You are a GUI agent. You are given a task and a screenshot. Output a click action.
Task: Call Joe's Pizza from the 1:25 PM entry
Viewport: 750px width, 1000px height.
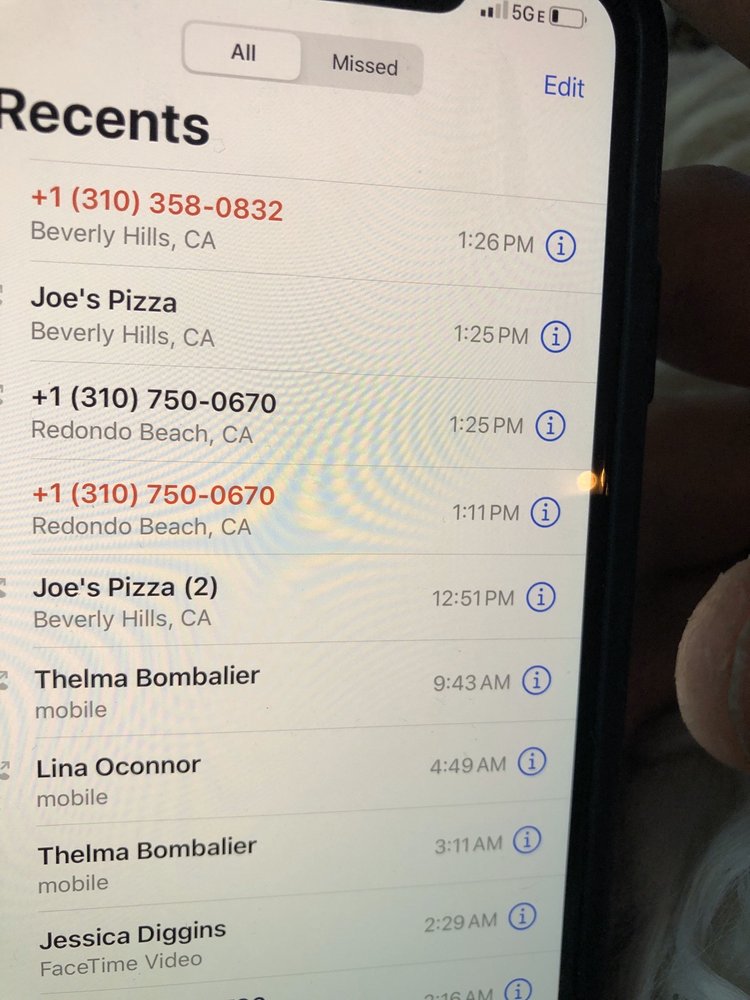tap(104, 300)
